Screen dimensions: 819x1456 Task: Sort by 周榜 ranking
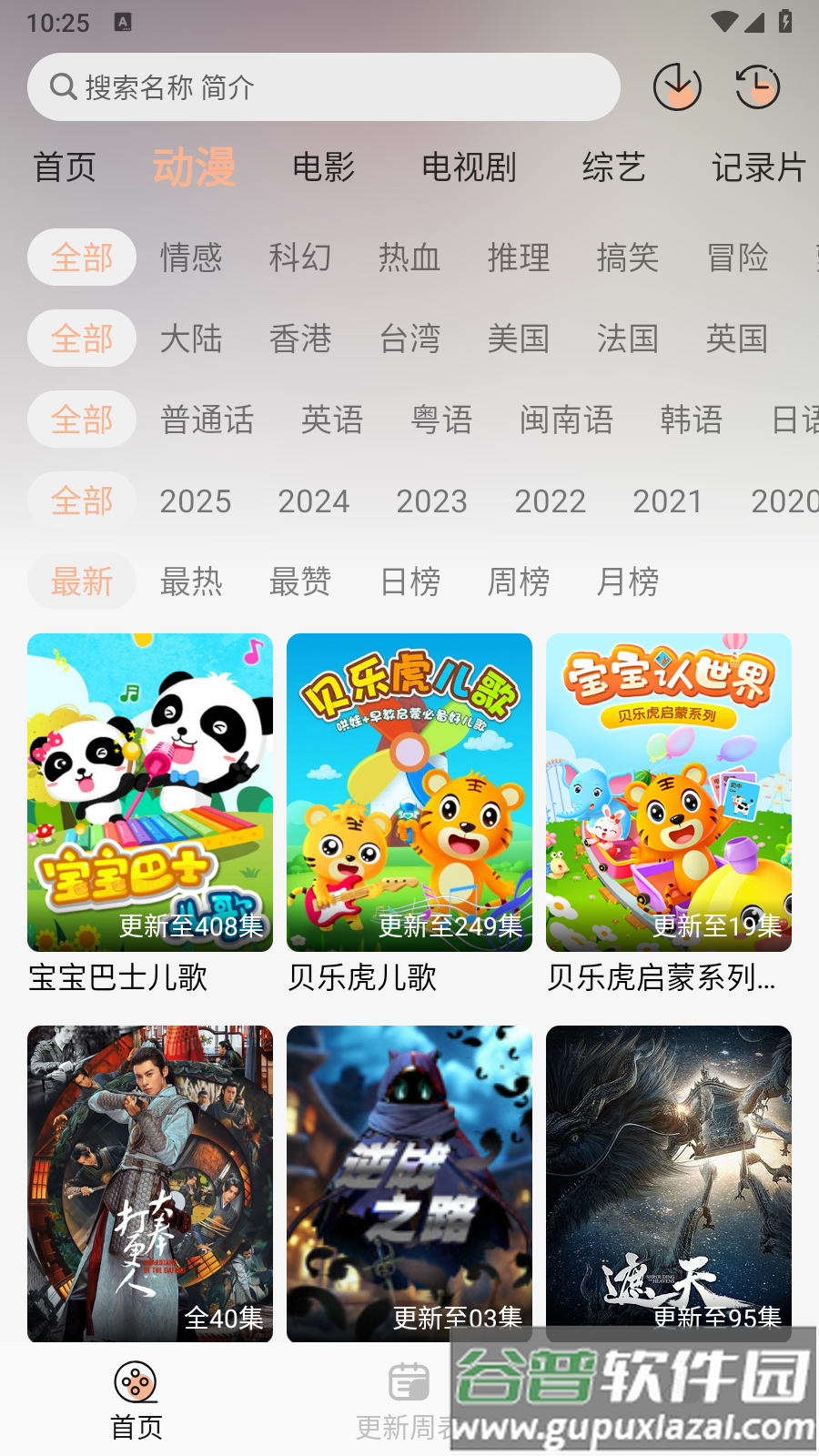coord(519,581)
